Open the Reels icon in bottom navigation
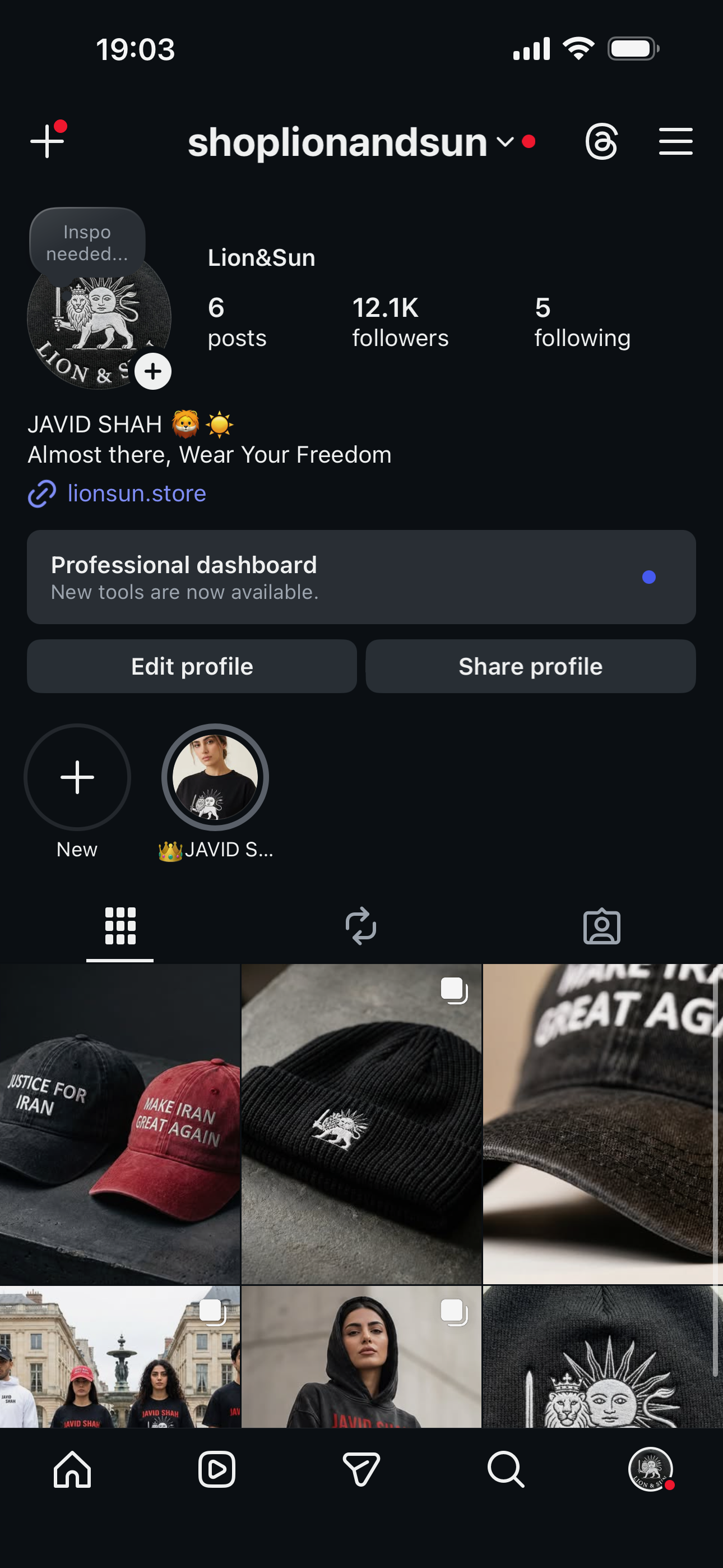Screen dimensions: 723x1568 coord(217,1470)
